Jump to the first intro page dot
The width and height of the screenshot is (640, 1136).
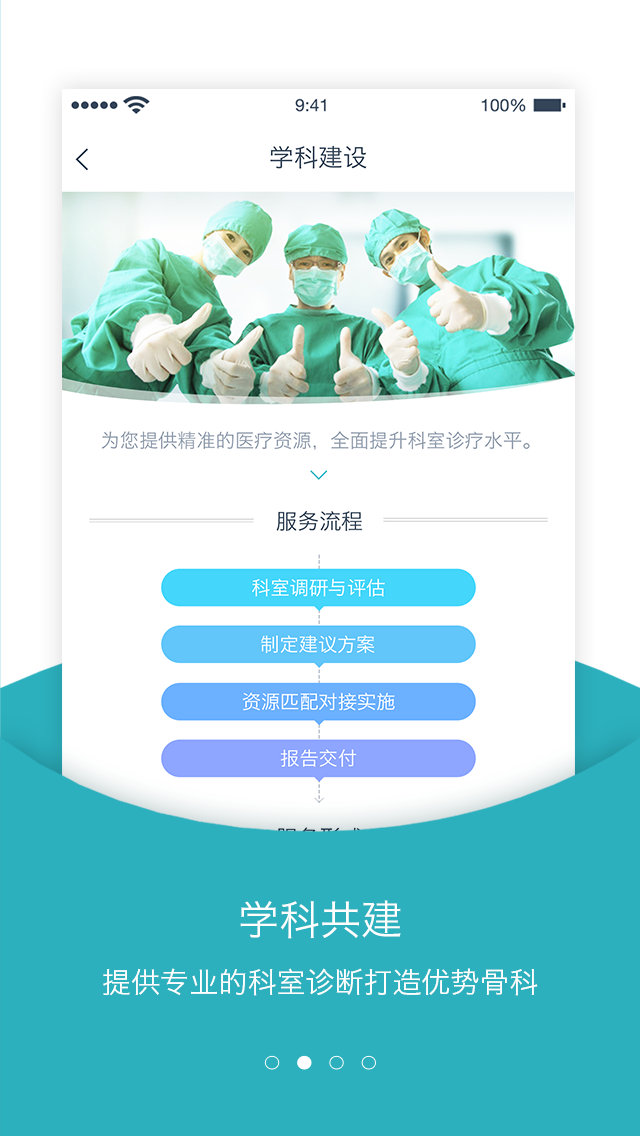click(272, 1062)
